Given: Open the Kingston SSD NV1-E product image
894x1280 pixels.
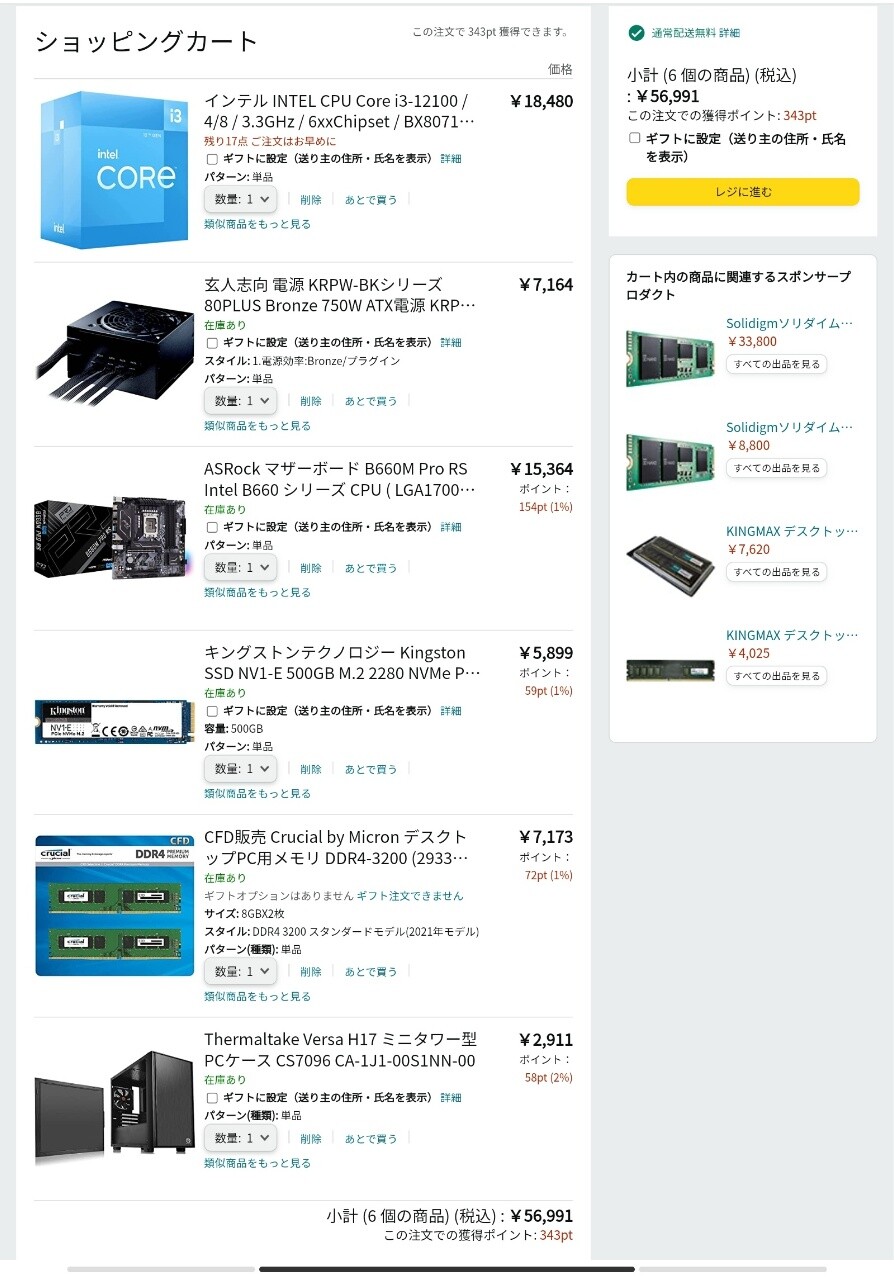Looking at the screenshot, I should [114, 722].
